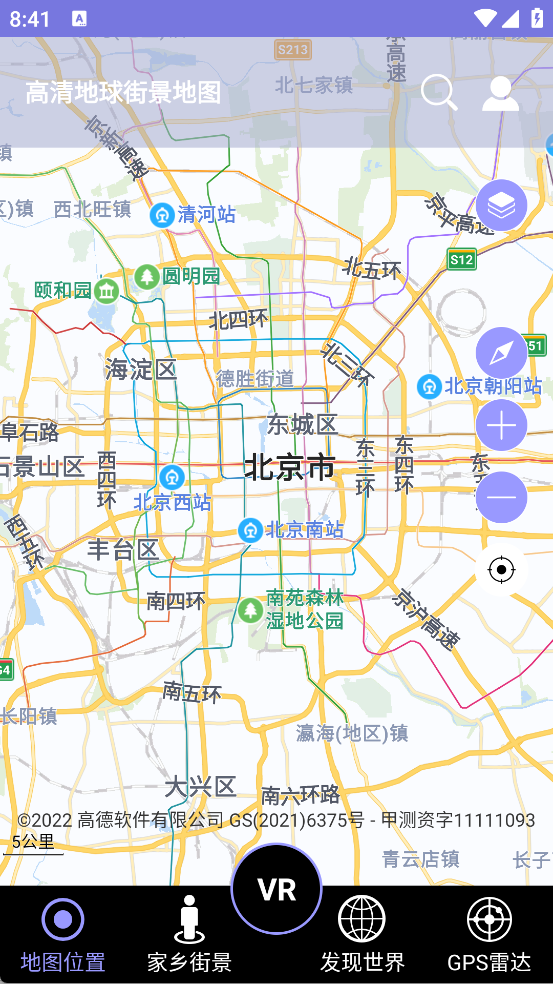Screen dimensions: 553x984
Task: Open the search magnifier icon
Action: click(x=439, y=92)
